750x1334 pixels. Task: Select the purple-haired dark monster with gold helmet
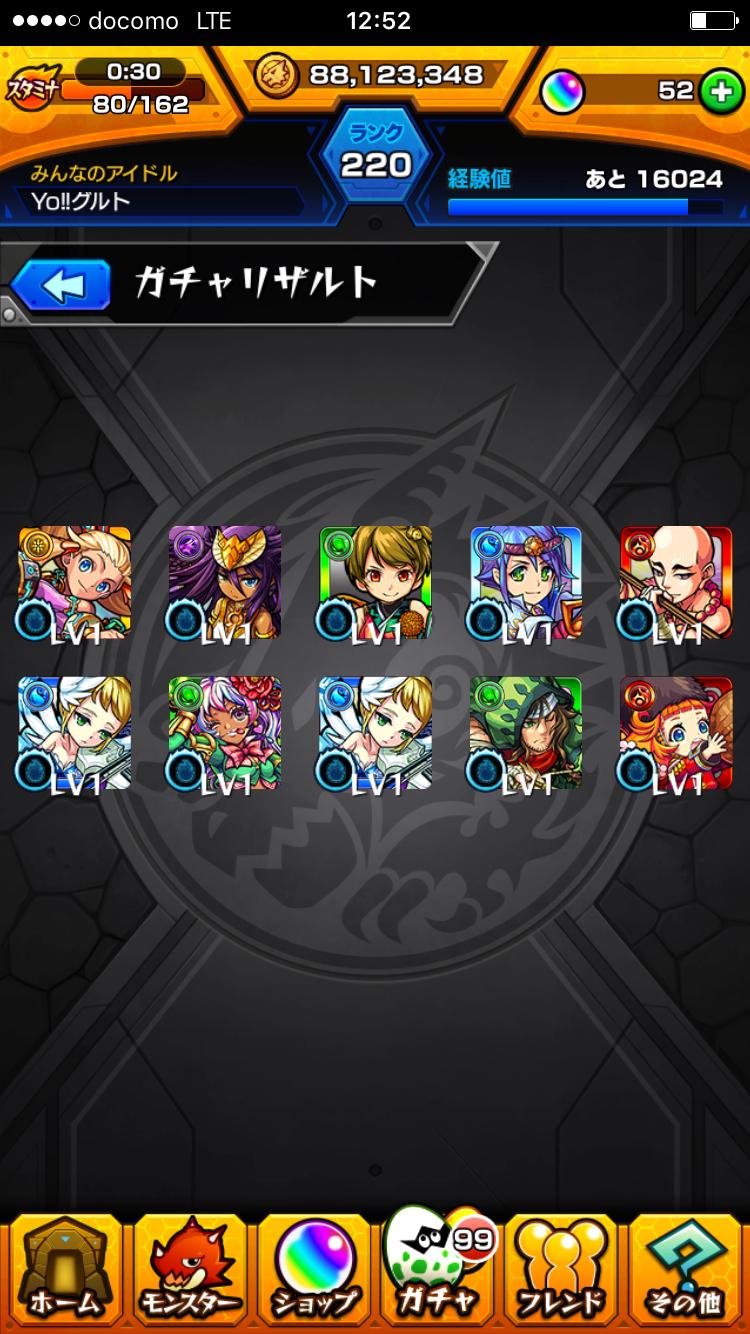[225, 582]
